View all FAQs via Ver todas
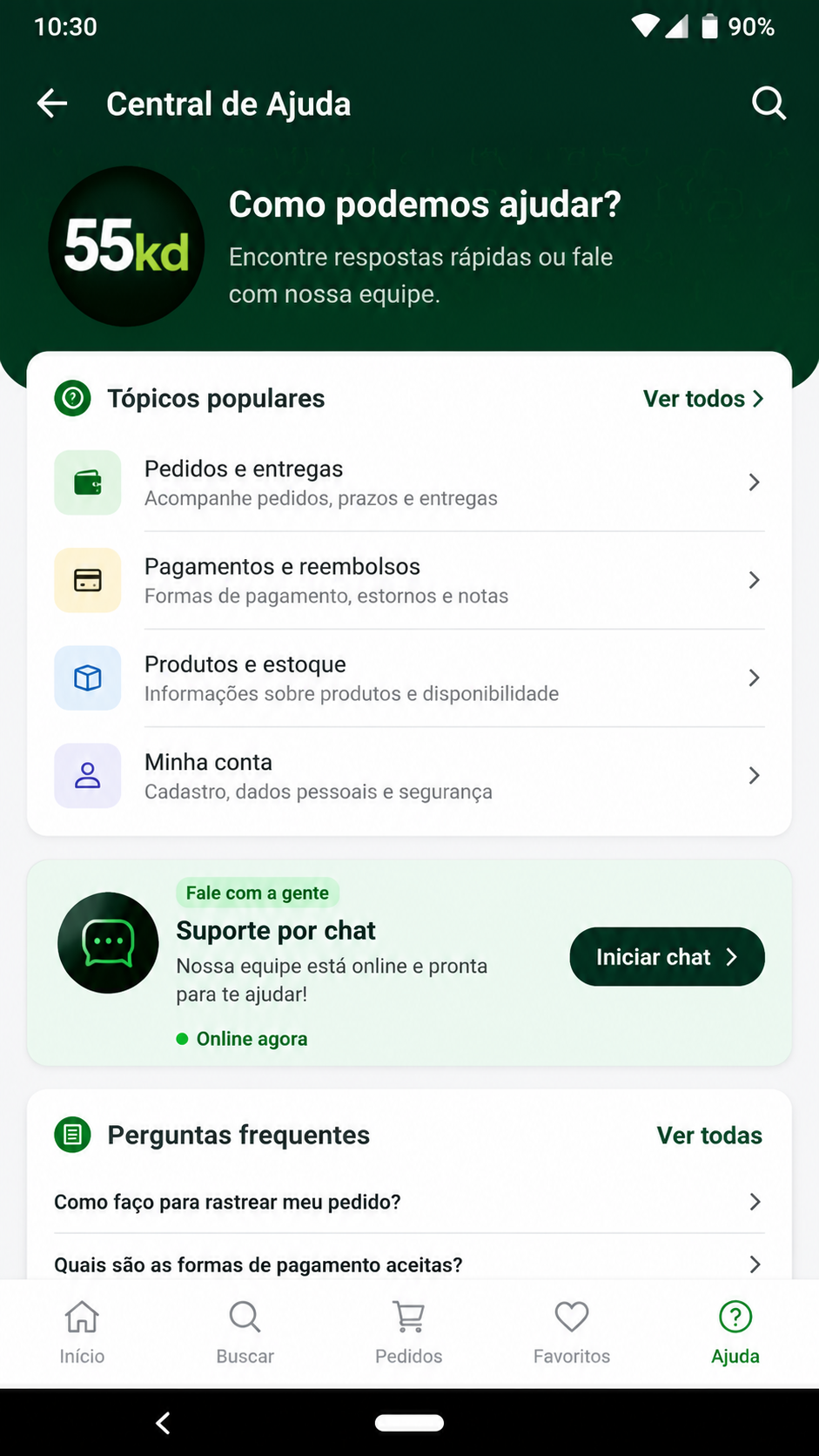 (709, 1136)
